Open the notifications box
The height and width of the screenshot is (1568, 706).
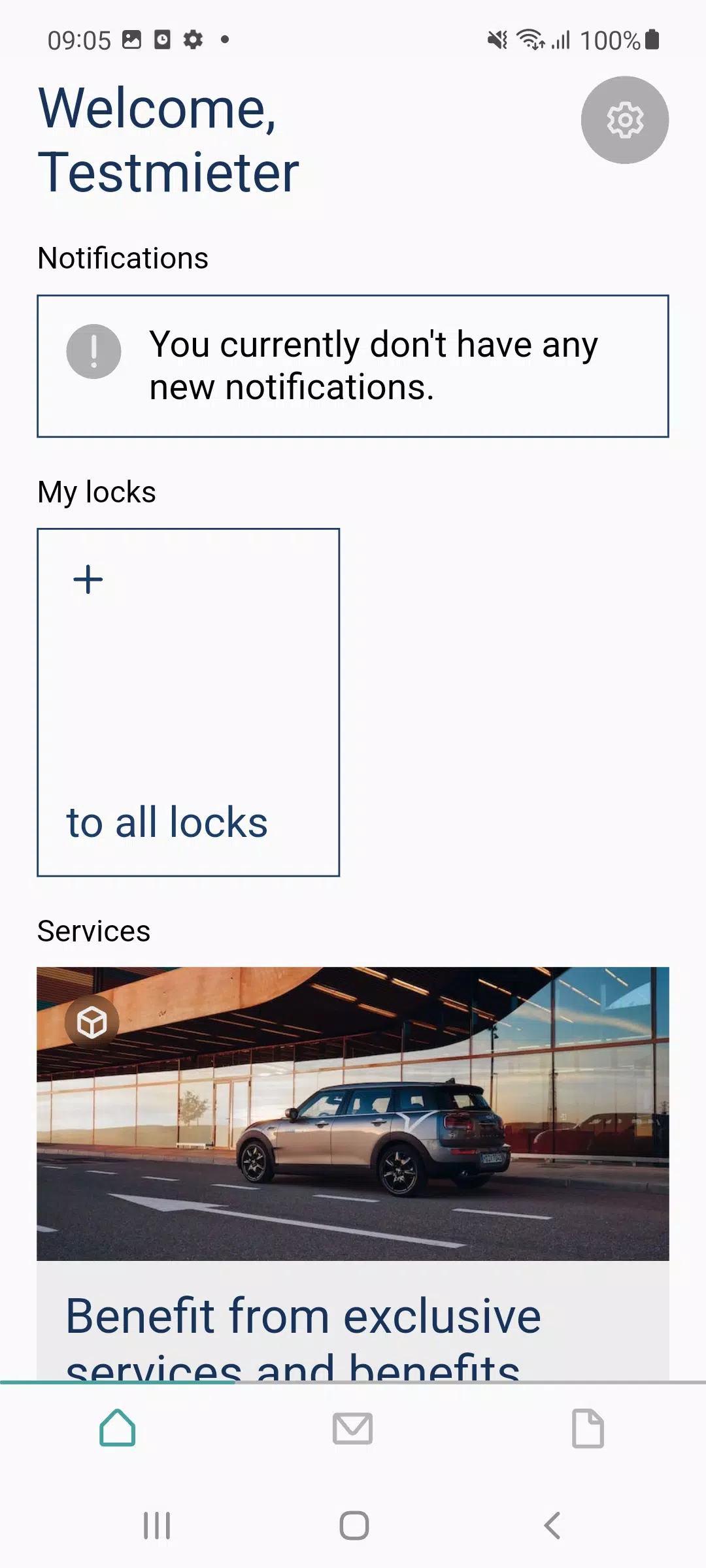353,366
